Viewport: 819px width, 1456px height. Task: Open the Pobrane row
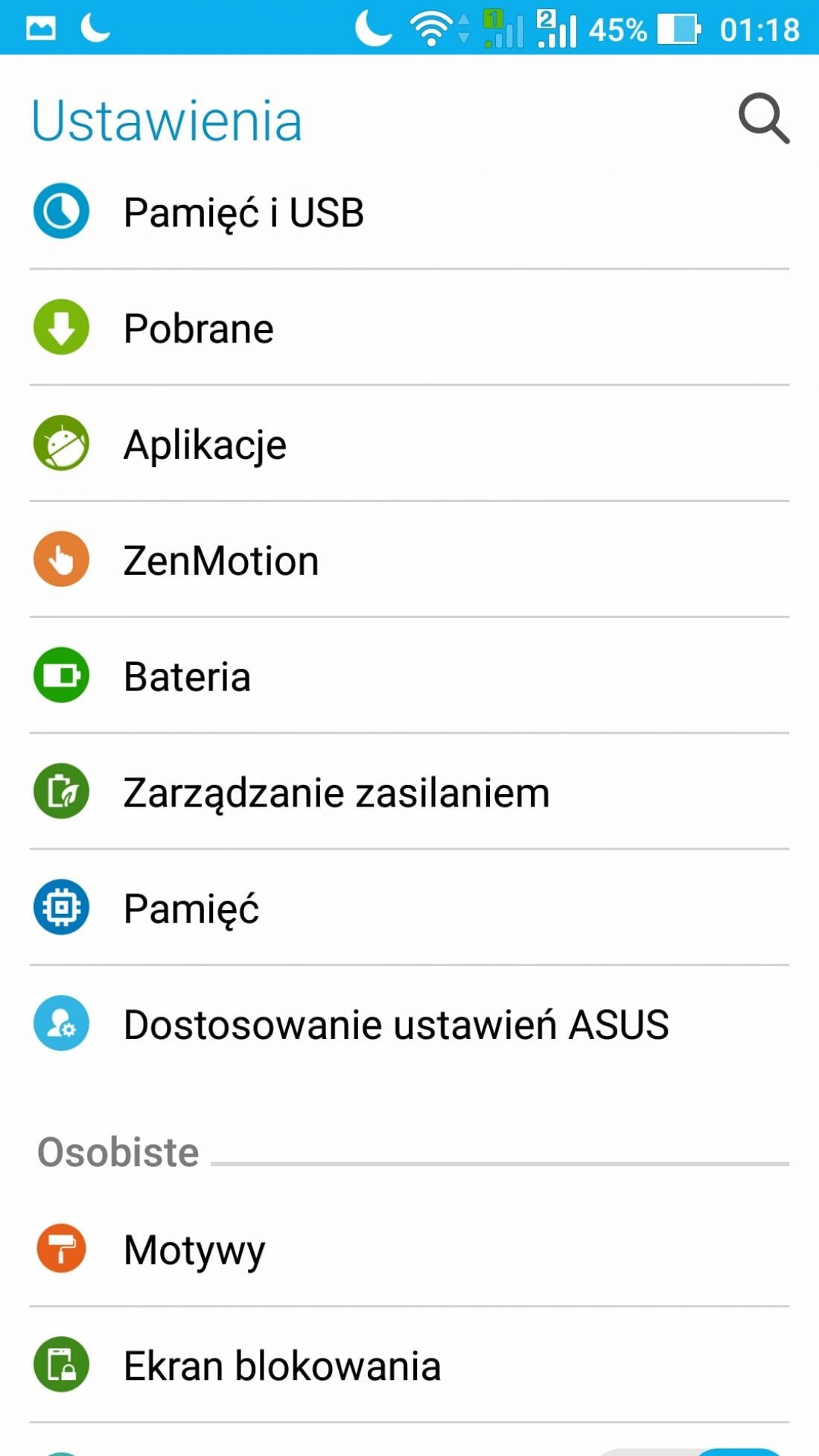409,328
